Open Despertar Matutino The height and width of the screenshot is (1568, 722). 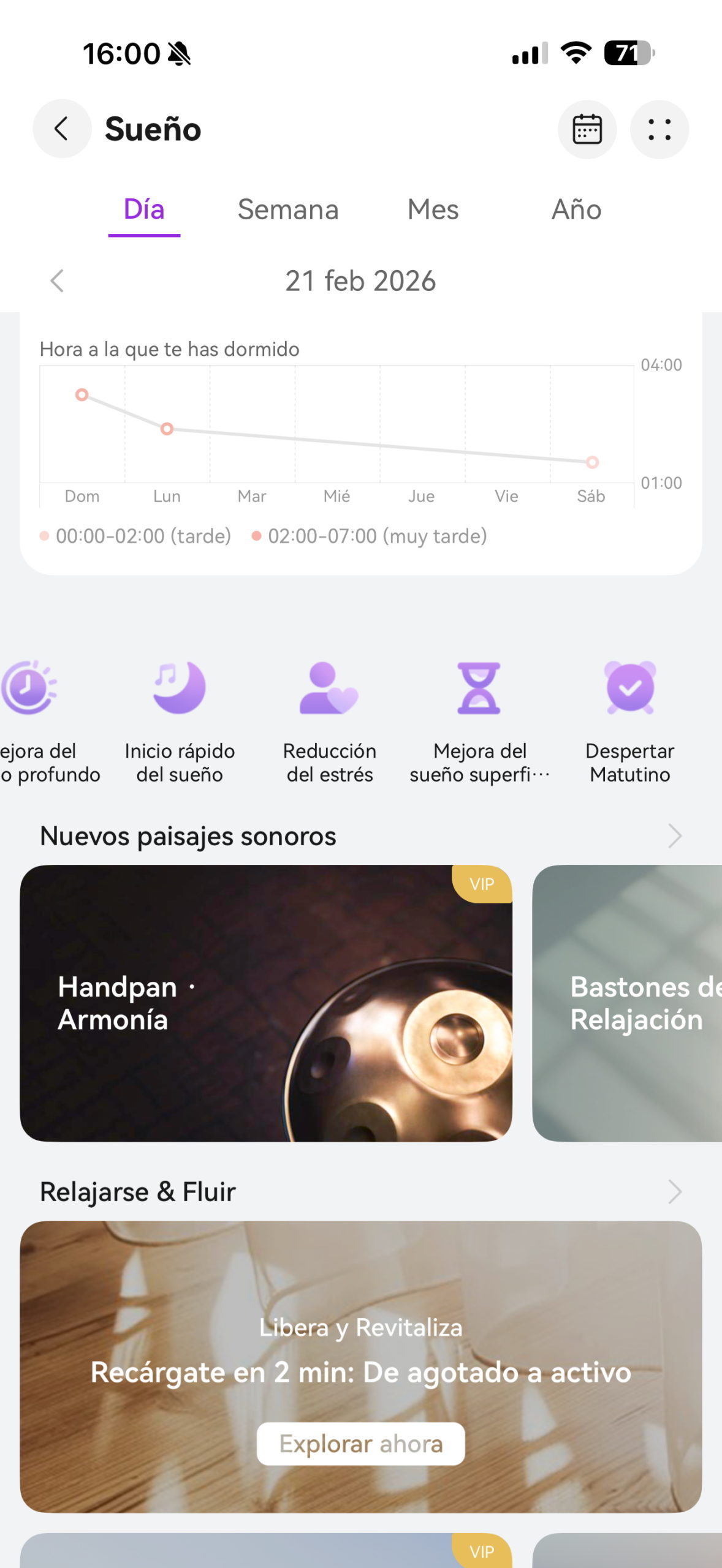tap(629, 720)
